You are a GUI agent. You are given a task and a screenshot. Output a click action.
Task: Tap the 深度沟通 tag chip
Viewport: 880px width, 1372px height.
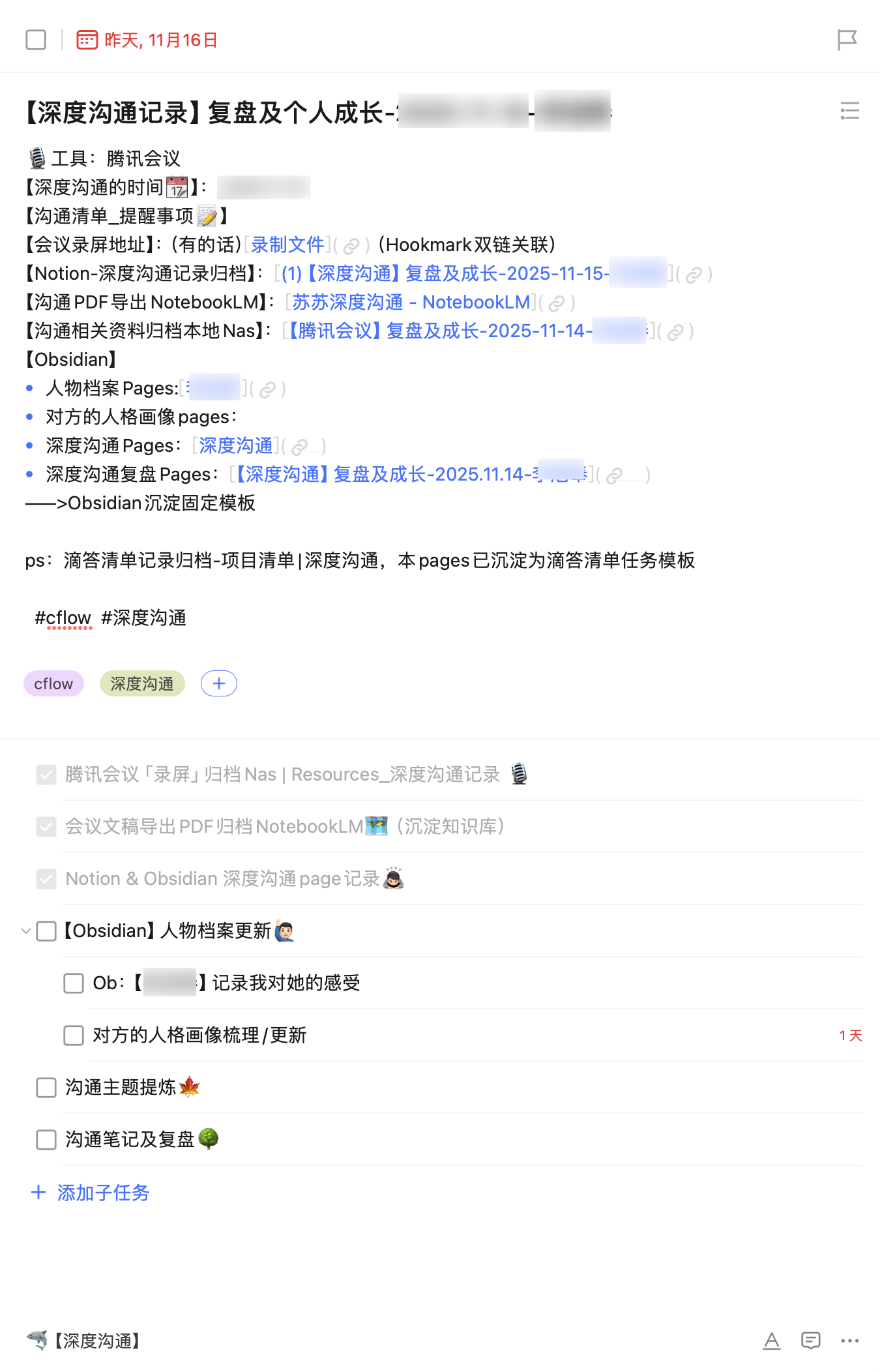pyautogui.click(x=142, y=683)
